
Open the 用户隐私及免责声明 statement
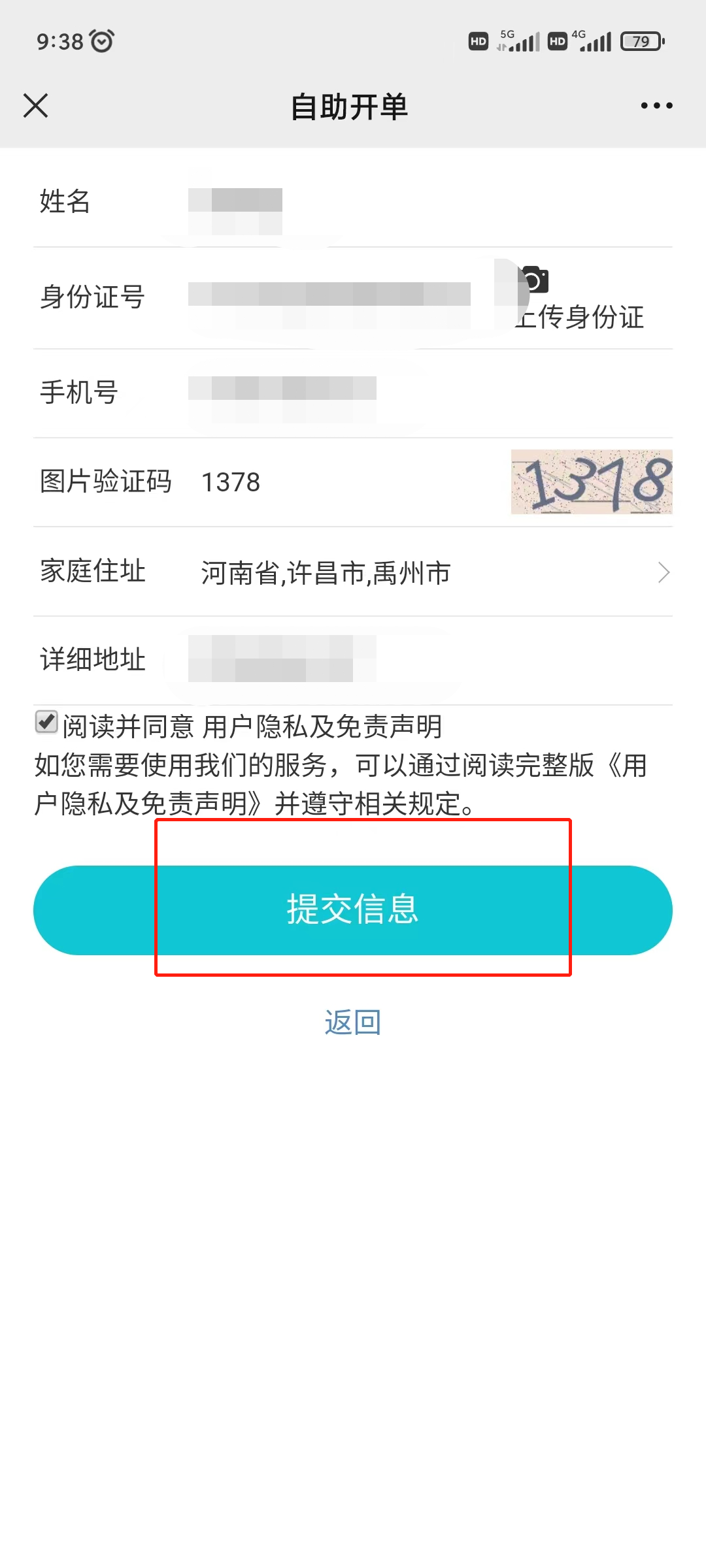322,727
